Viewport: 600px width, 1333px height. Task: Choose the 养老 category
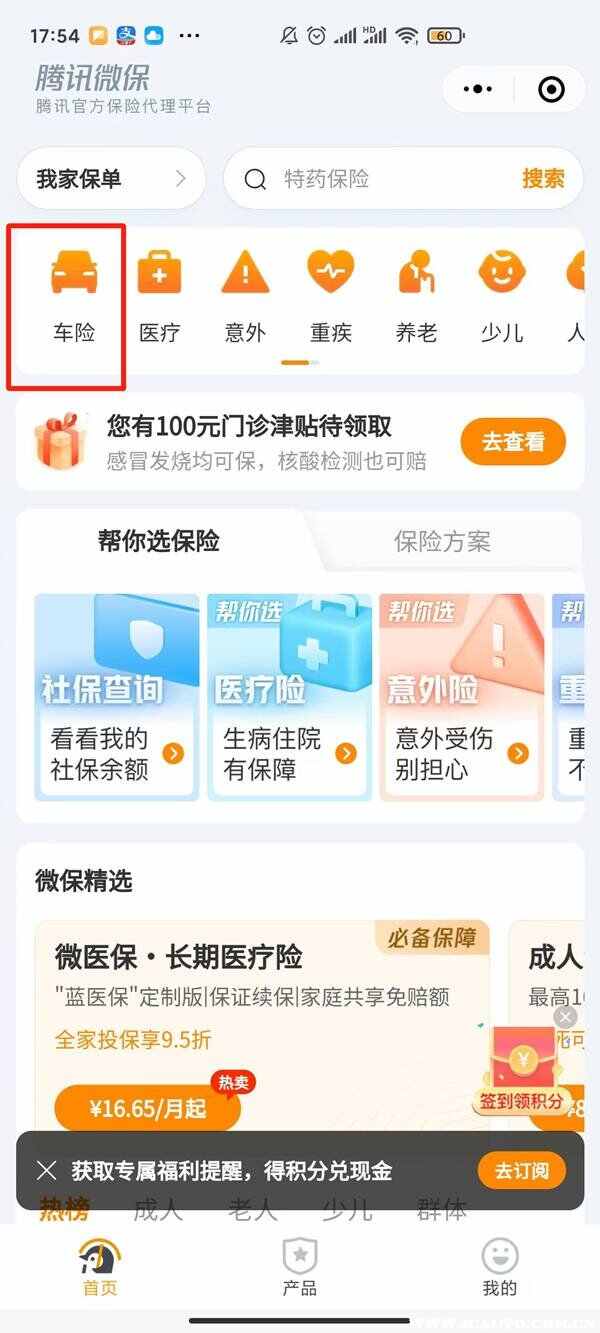[x=416, y=298]
